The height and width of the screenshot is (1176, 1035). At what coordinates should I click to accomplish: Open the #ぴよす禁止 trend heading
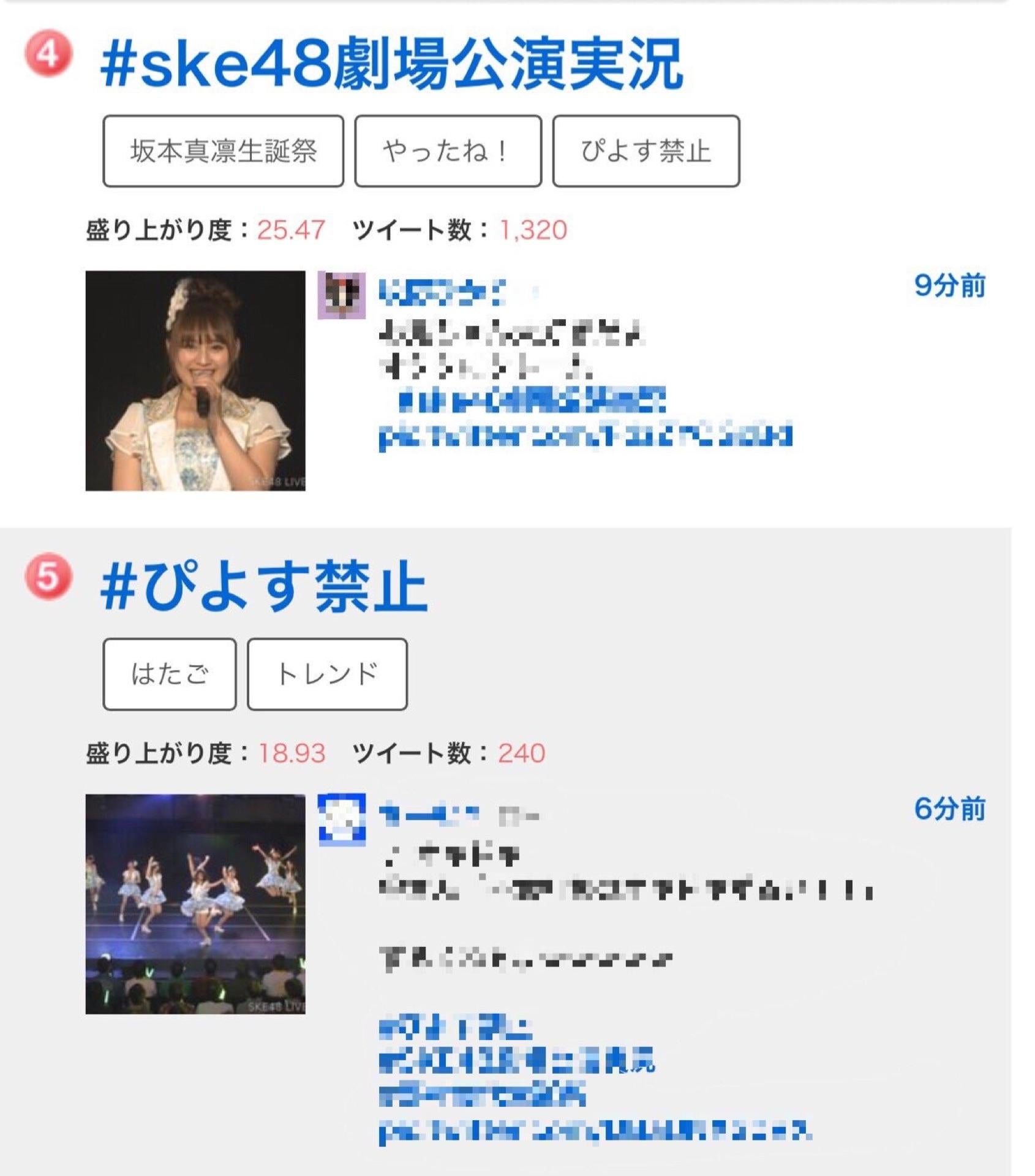point(263,586)
